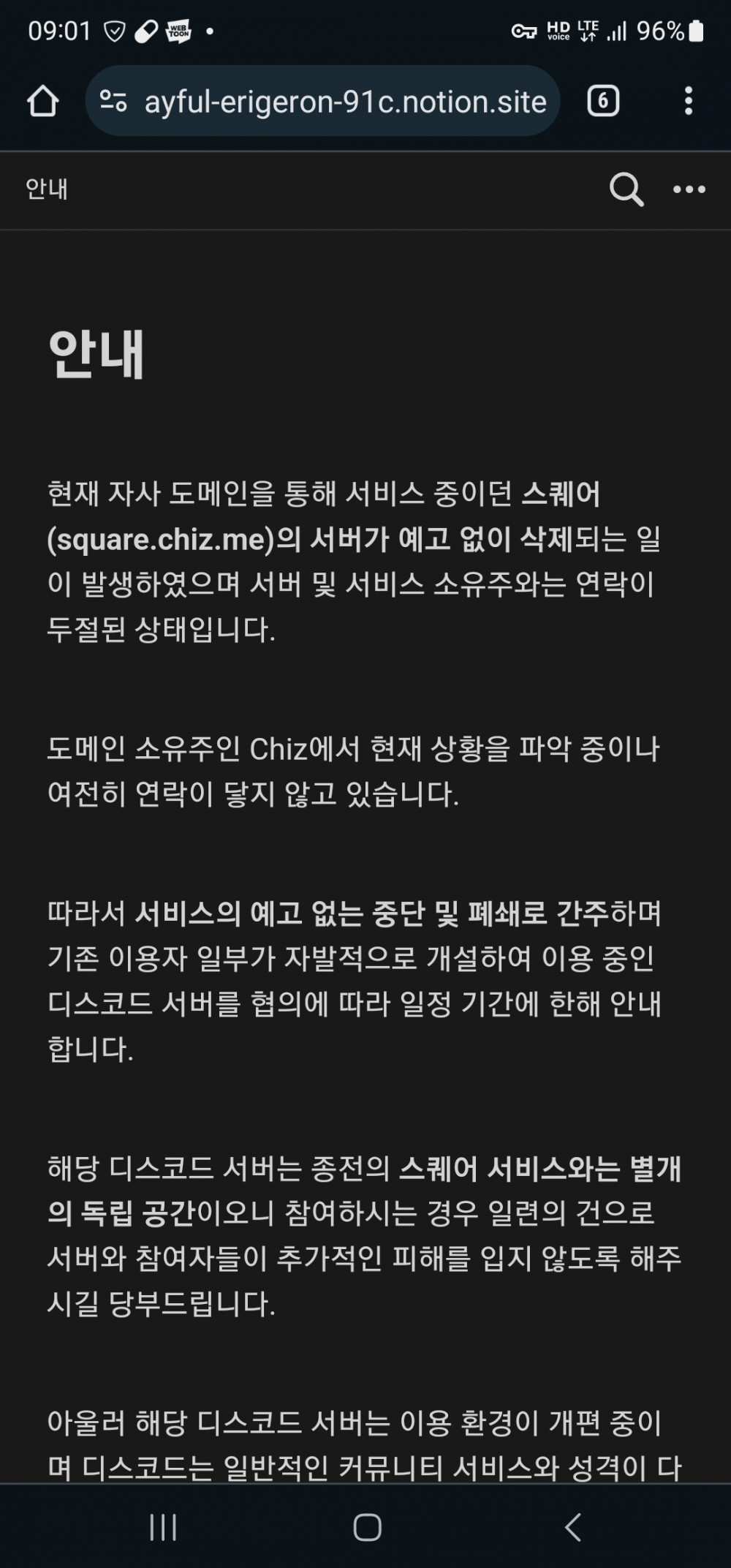The height and width of the screenshot is (1568, 731).
Task: Open the Notion page more options
Action: tap(689, 190)
